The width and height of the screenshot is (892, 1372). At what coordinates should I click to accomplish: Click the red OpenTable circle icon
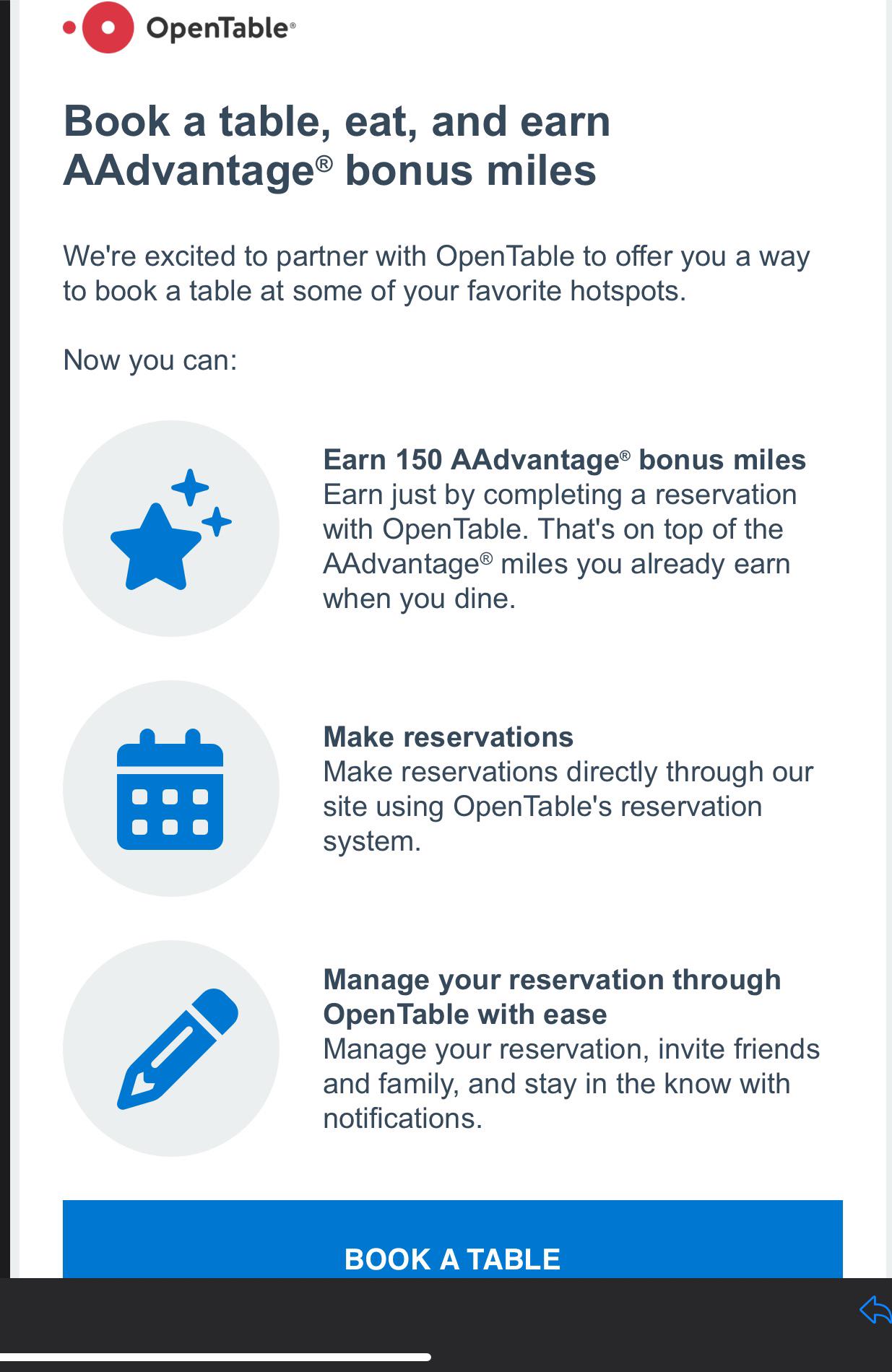click(105, 27)
